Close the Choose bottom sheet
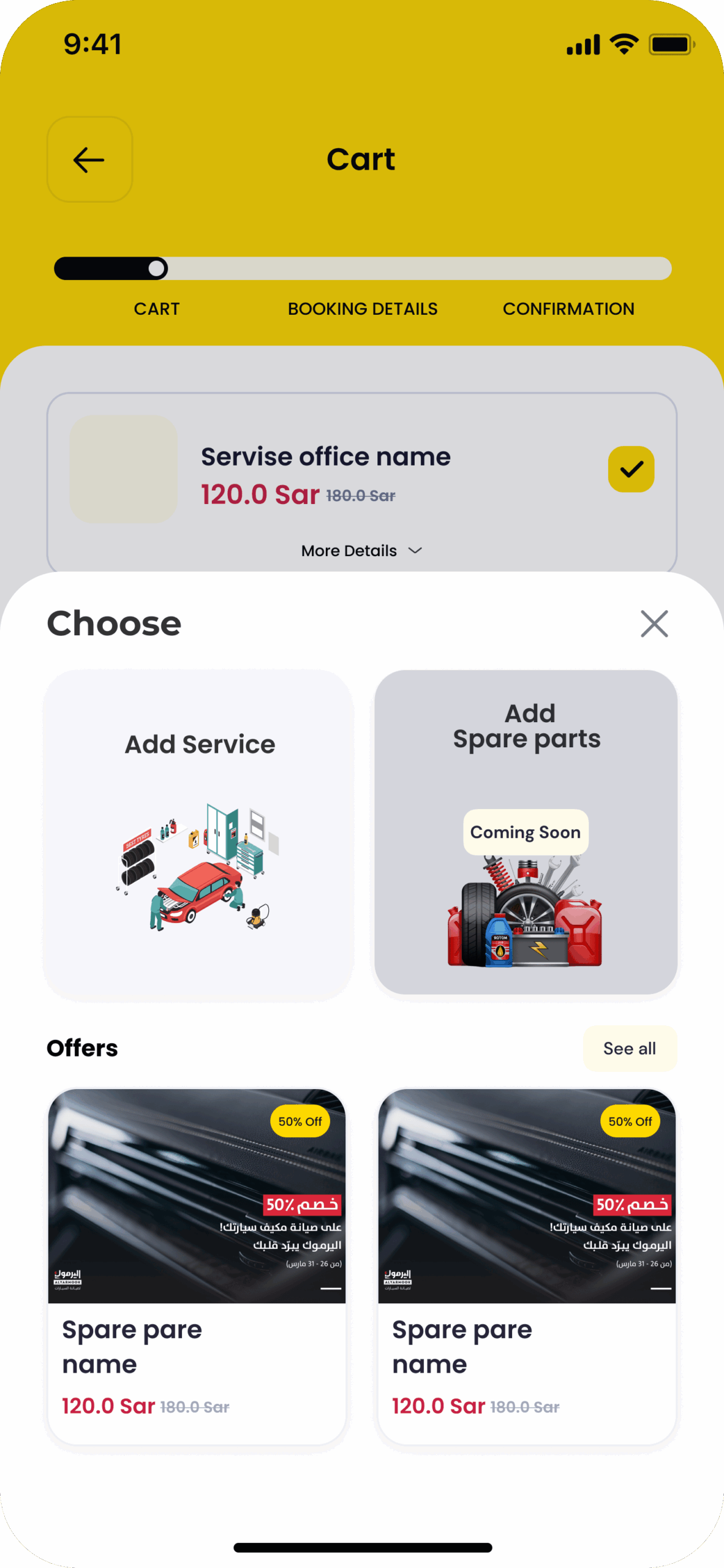Screen dimensions: 724x1568 point(654,624)
